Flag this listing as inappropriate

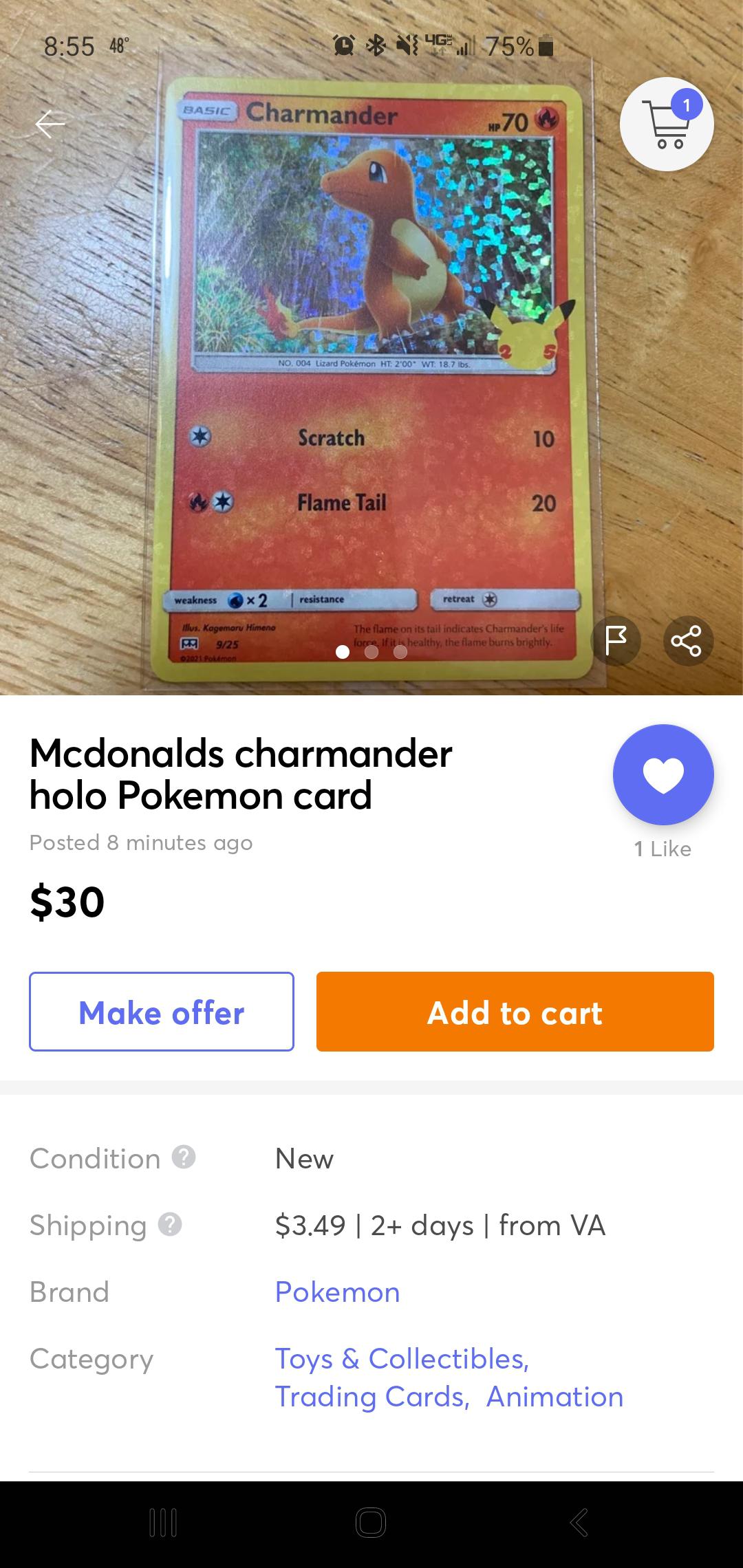coord(614,640)
